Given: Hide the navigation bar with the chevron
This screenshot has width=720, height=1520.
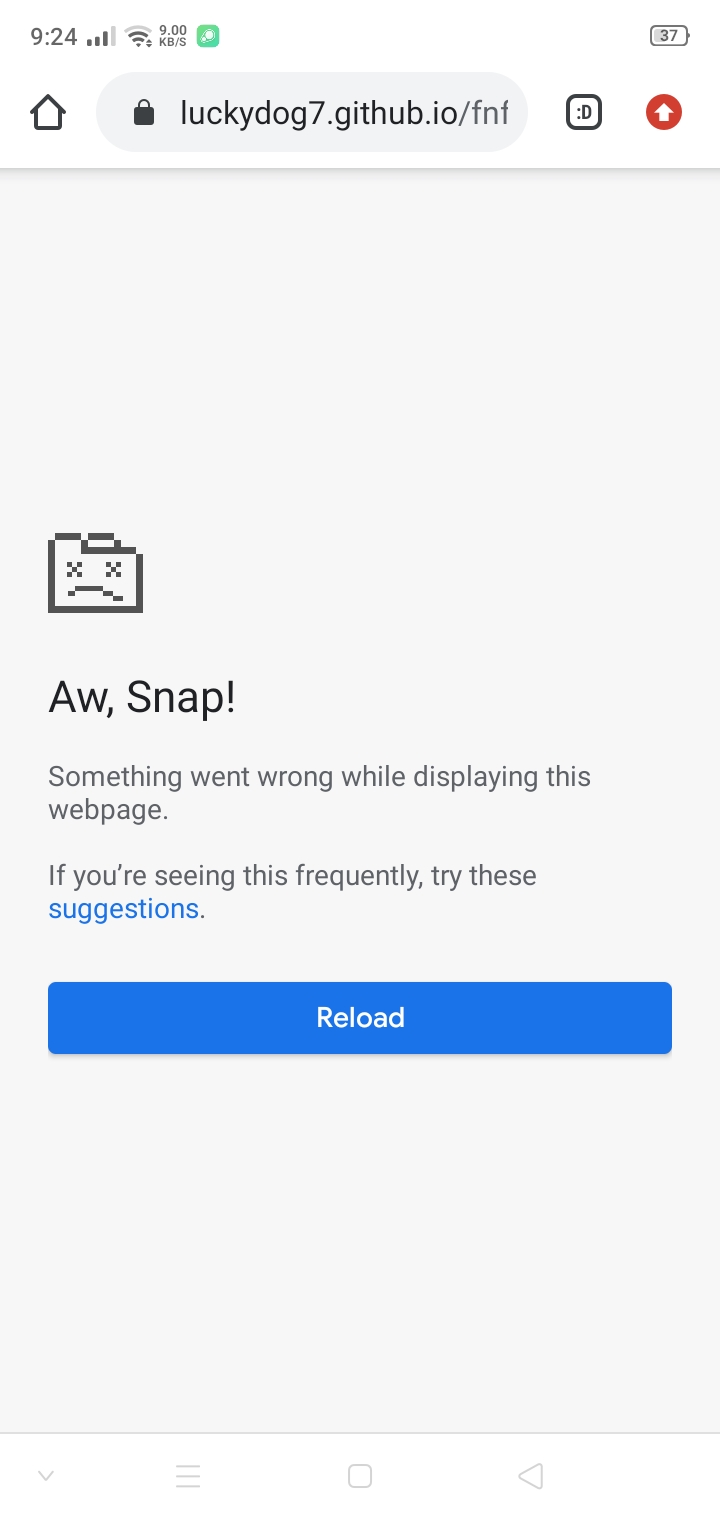Looking at the screenshot, I should 45,1476.
